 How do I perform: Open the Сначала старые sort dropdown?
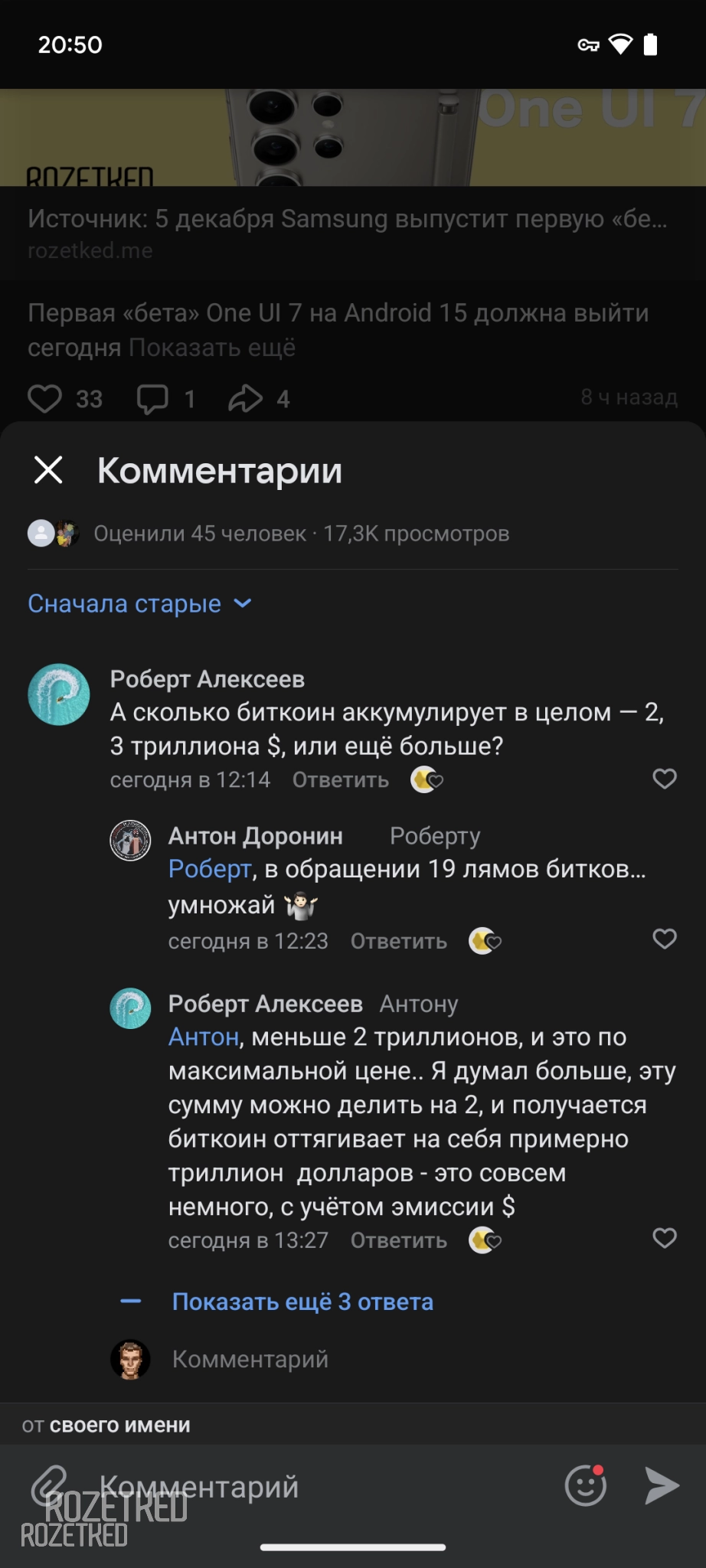[139, 603]
